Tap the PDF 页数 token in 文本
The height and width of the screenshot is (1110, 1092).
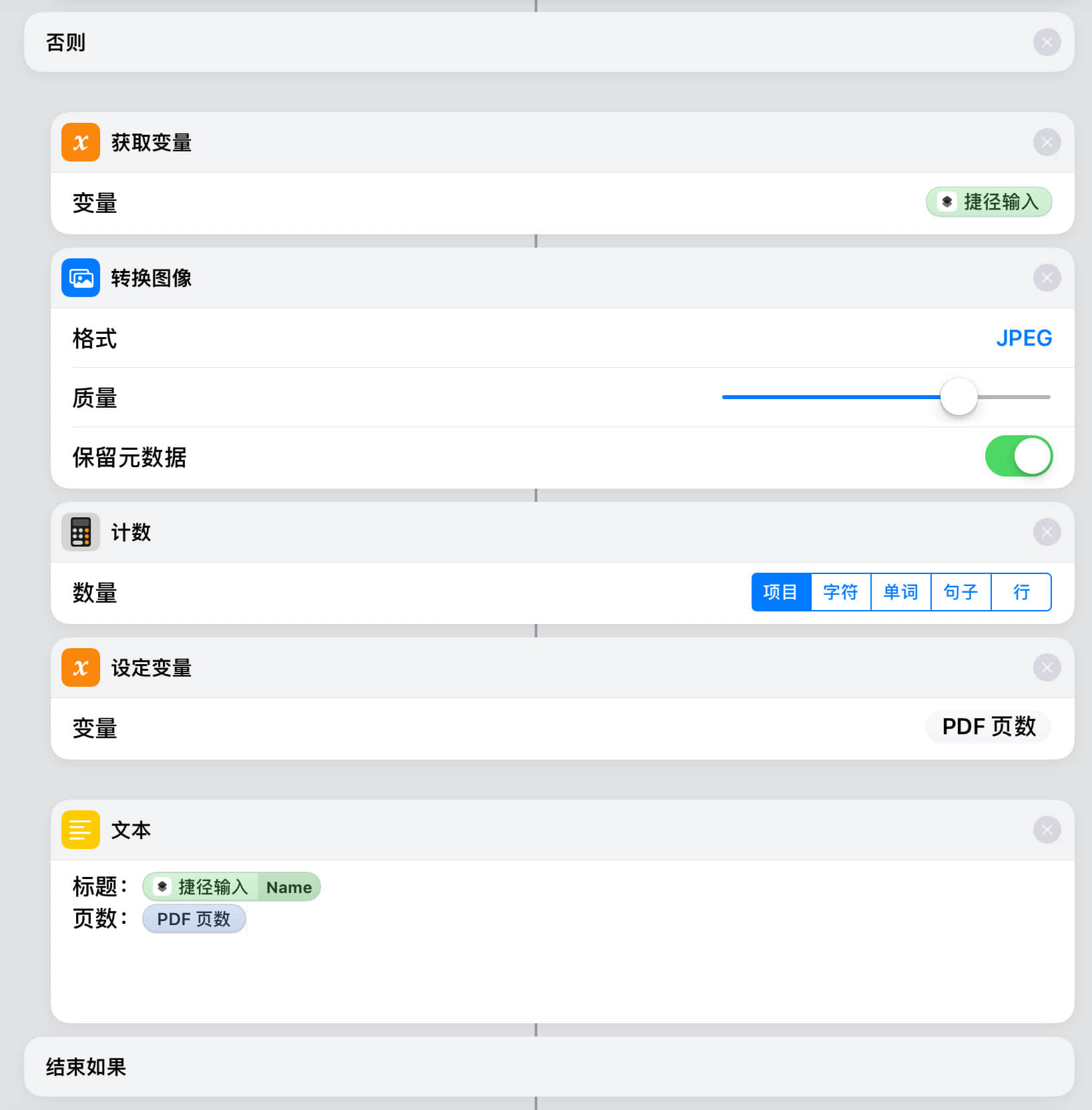coord(194,919)
